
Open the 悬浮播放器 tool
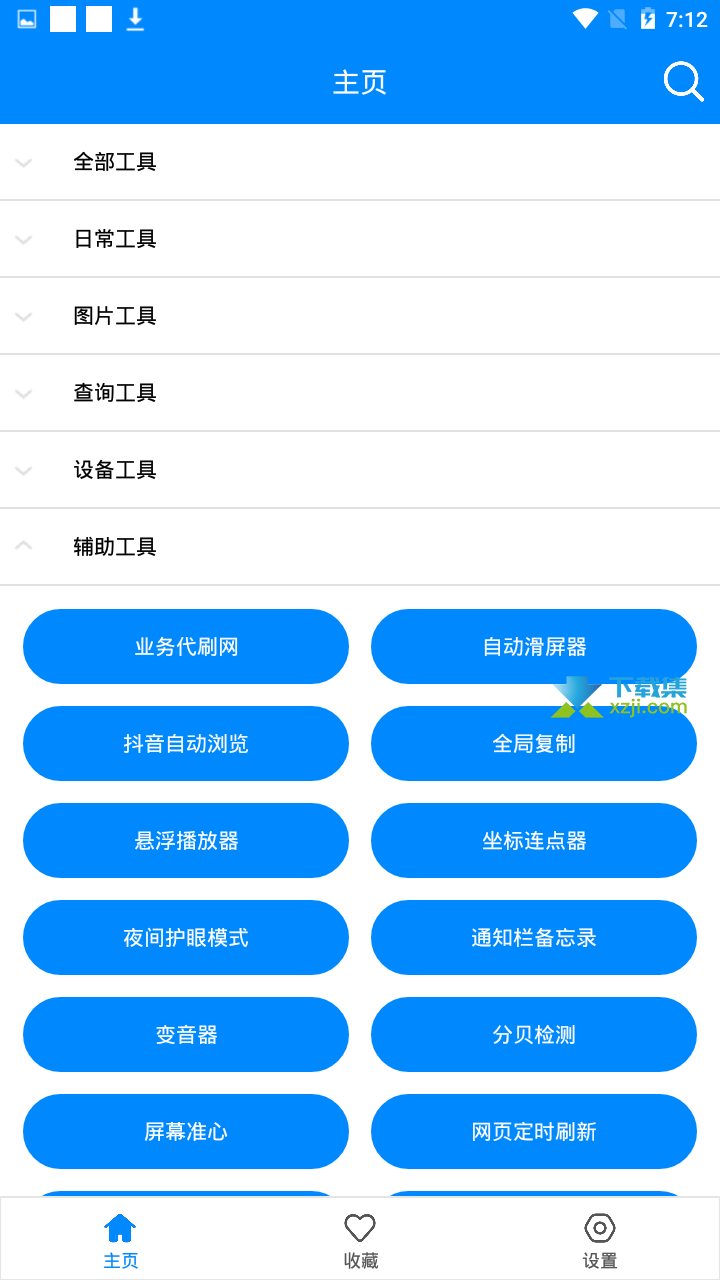[x=186, y=841]
